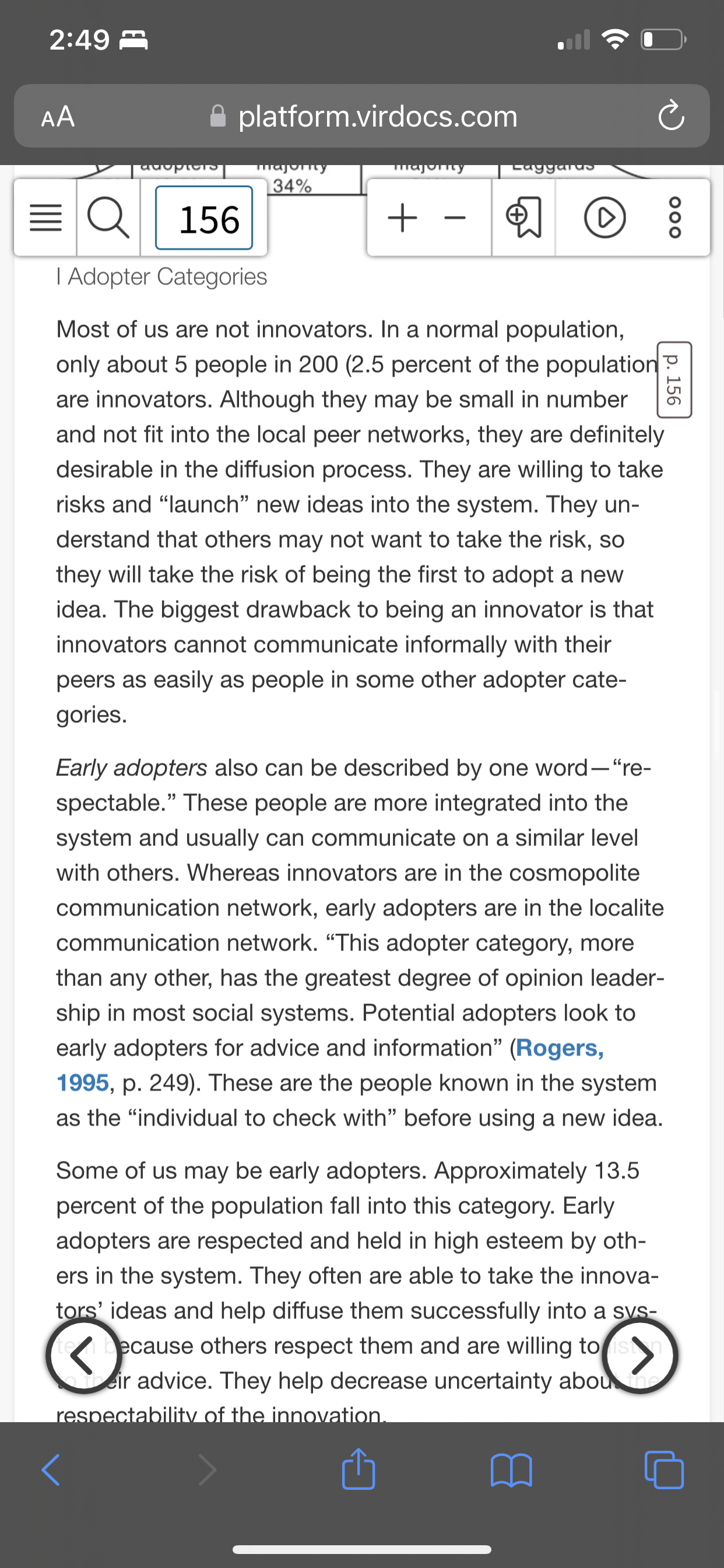This screenshot has width=724, height=1568.
Task: Go back in Safari history
Action: point(51,1470)
